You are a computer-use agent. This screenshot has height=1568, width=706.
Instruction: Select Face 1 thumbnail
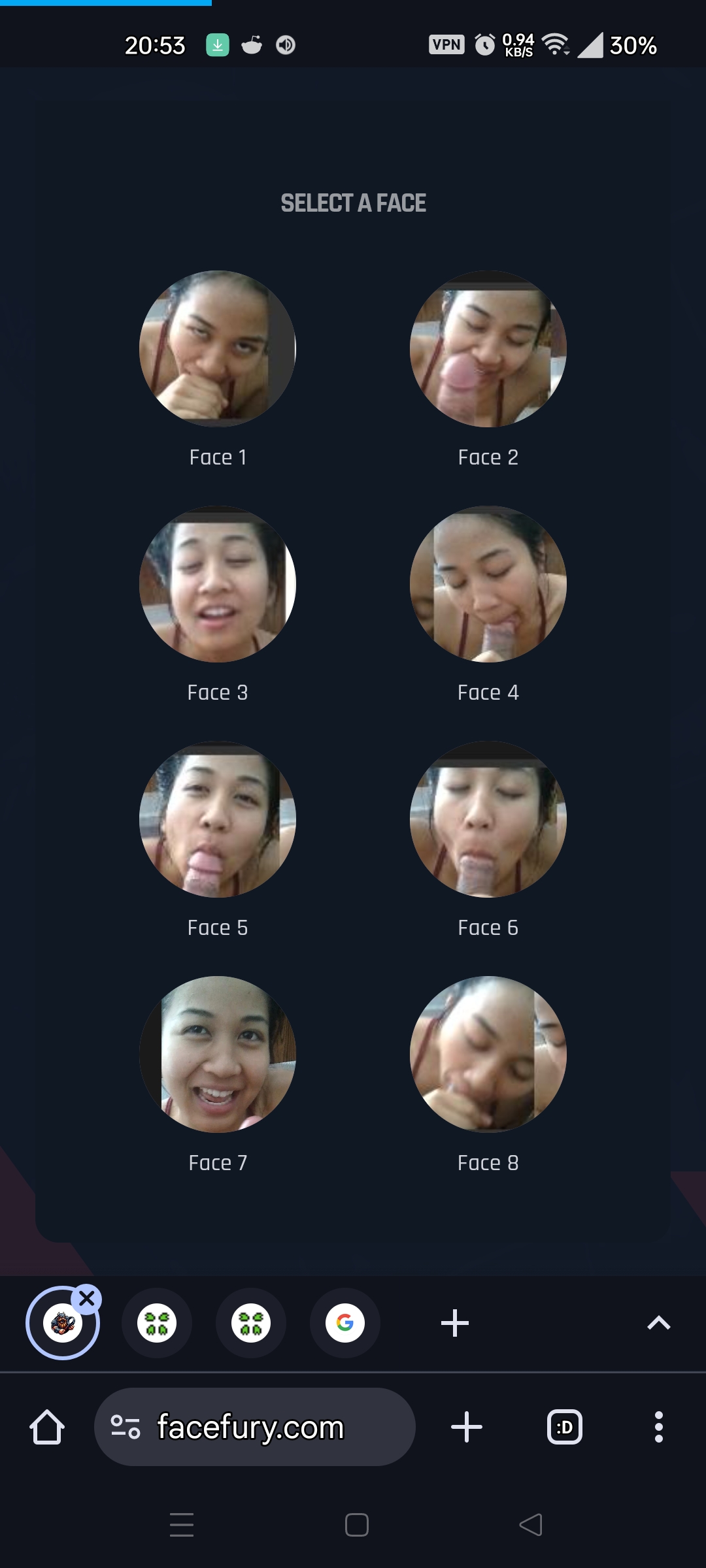point(218,349)
